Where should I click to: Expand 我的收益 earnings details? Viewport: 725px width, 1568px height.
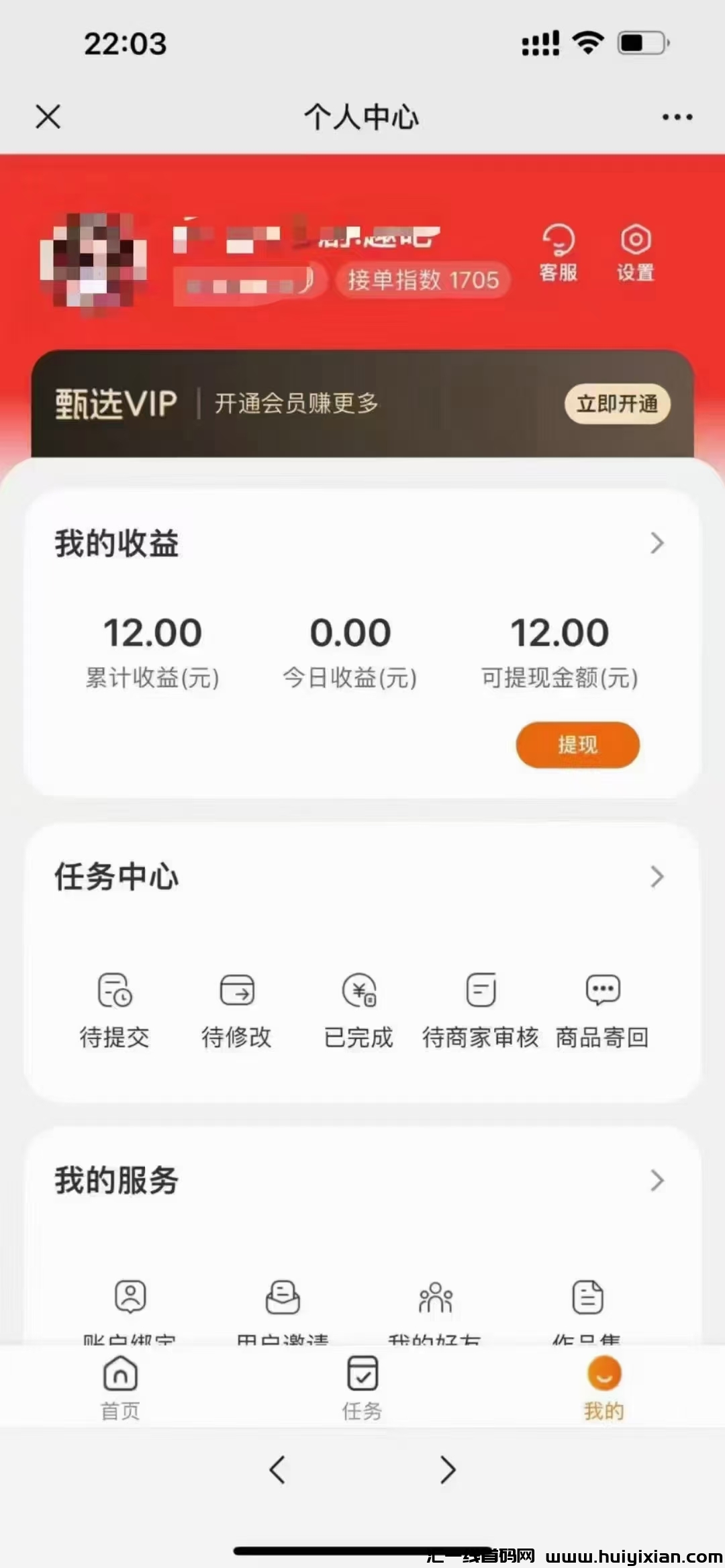[657, 543]
